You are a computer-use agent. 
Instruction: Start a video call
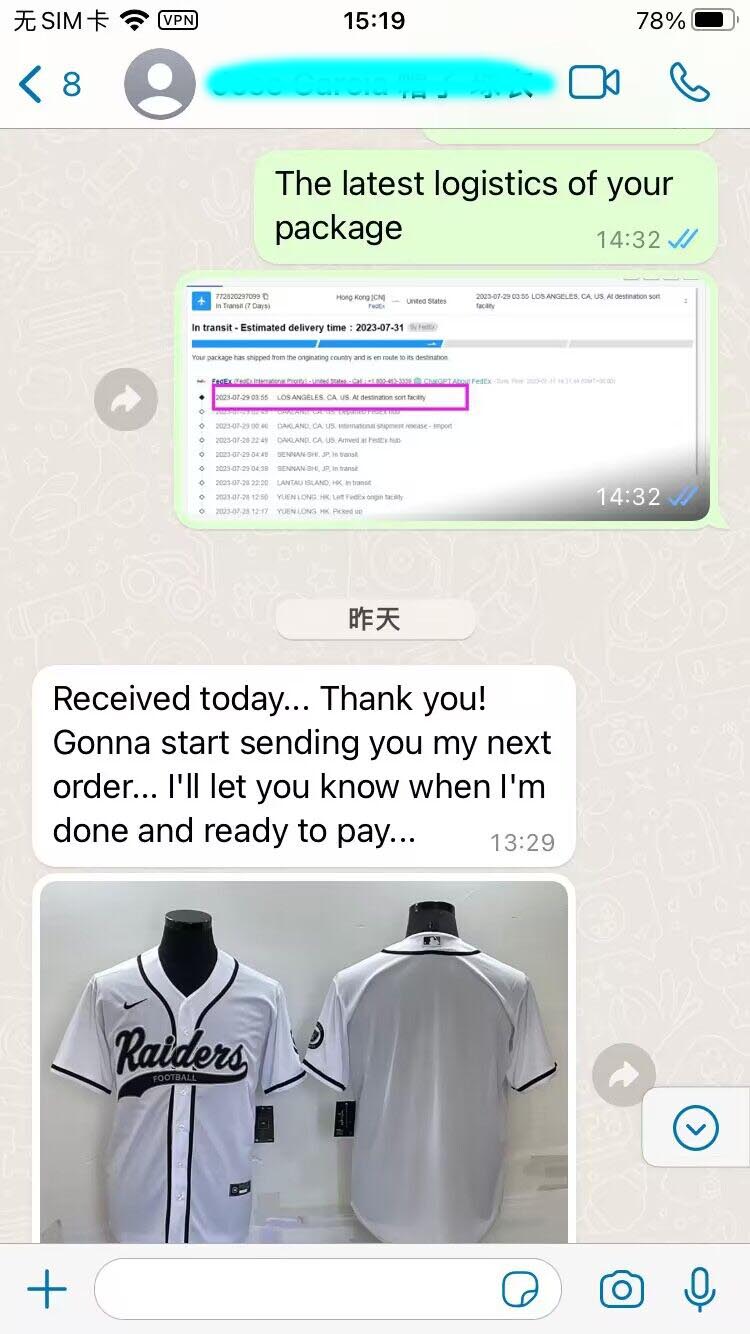pyautogui.click(x=594, y=83)
